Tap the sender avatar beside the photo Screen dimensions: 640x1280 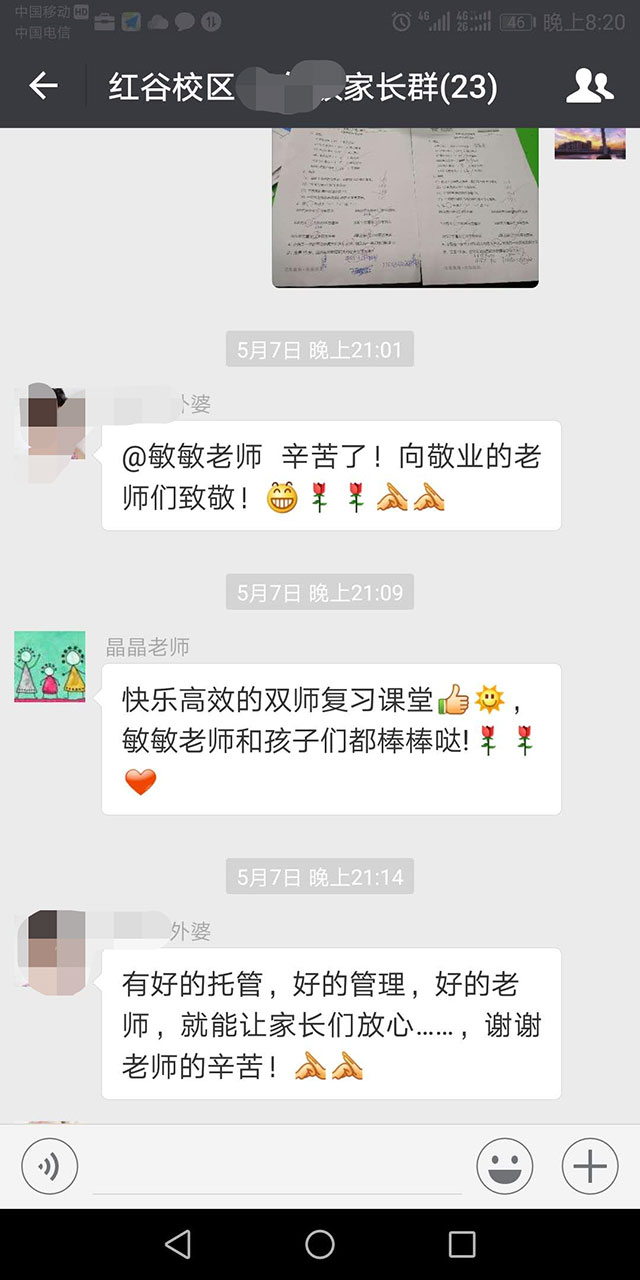[589, 143]
